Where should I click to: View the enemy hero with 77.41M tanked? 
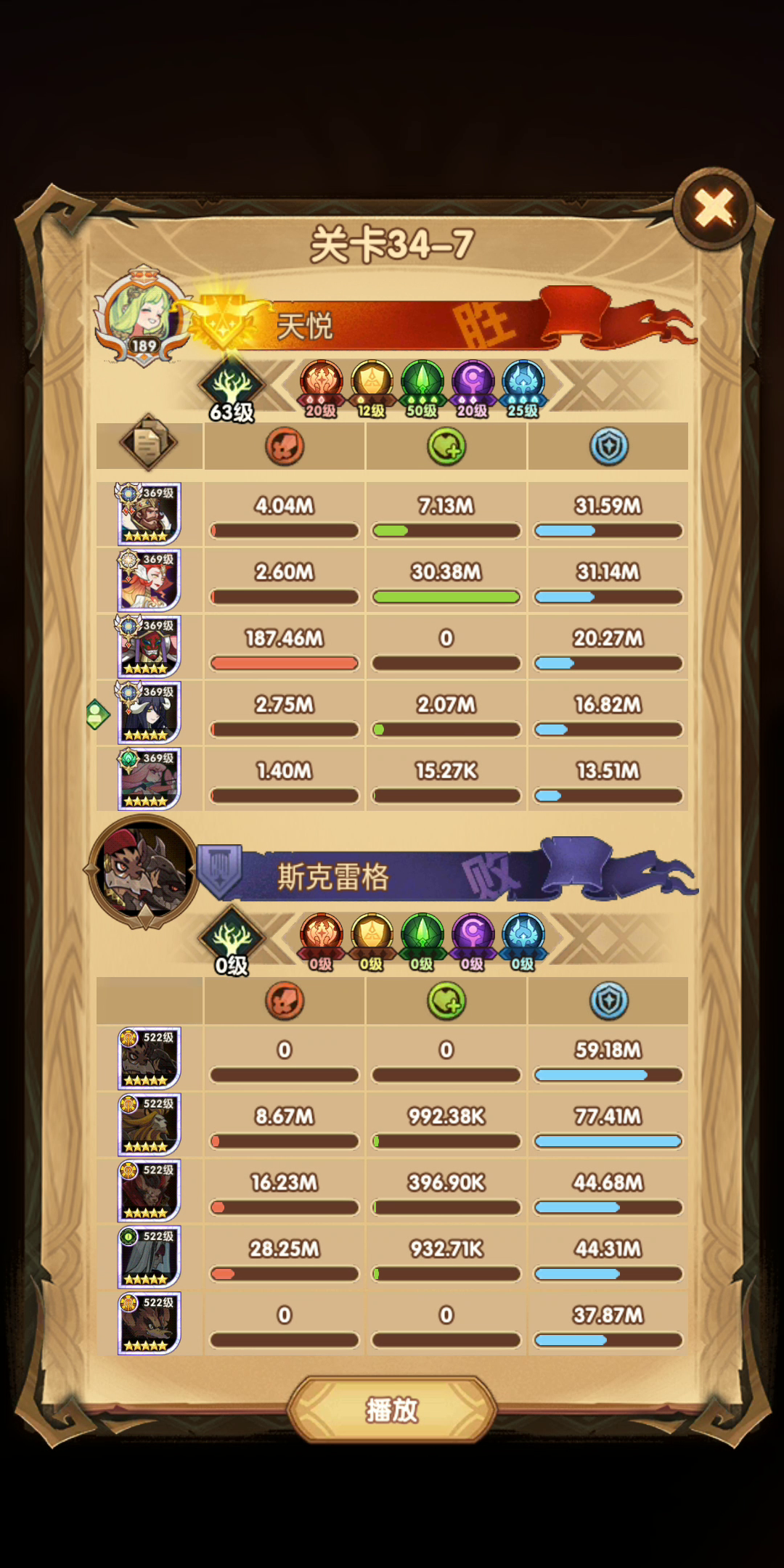tap(148, 1124)
